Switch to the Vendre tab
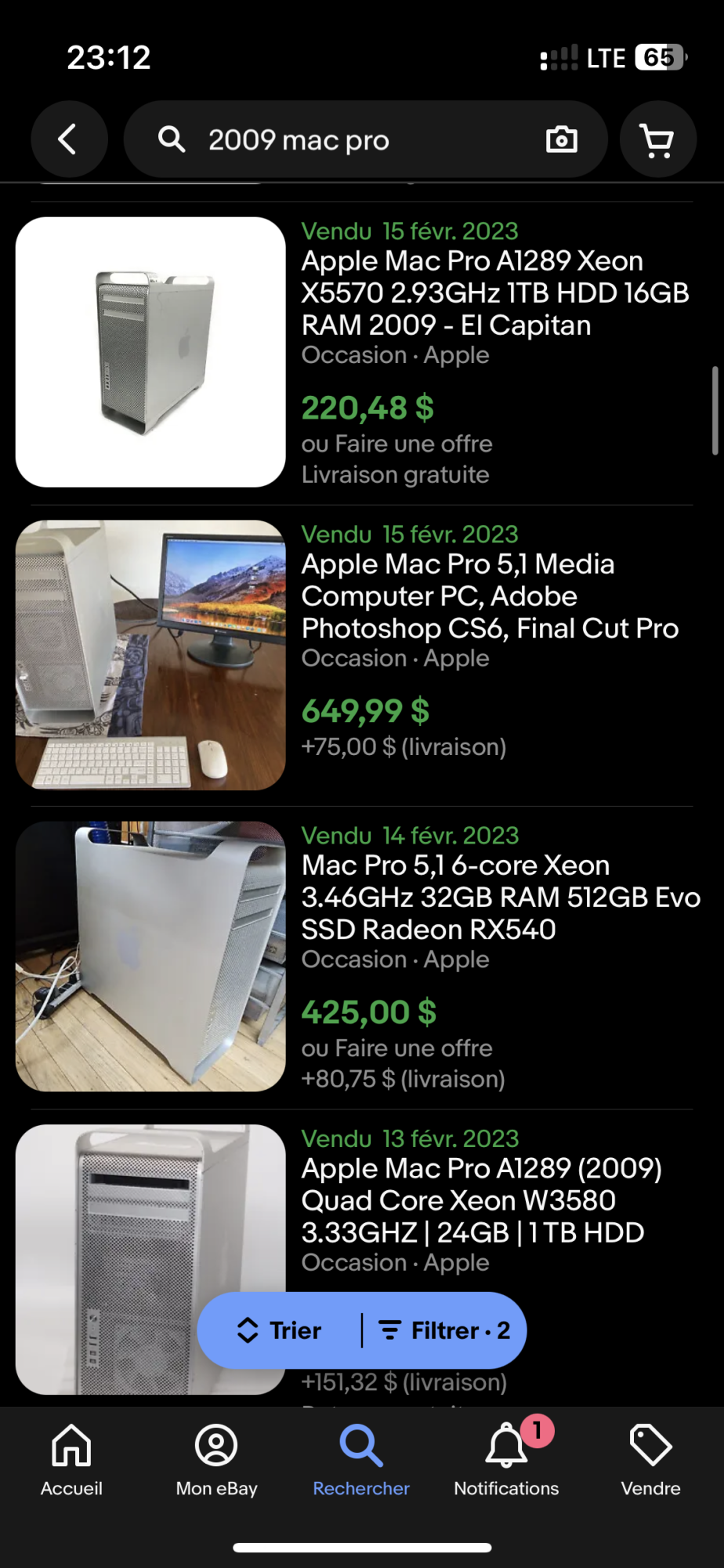This screenshot has width=724, height=1568. (650, 1460)
